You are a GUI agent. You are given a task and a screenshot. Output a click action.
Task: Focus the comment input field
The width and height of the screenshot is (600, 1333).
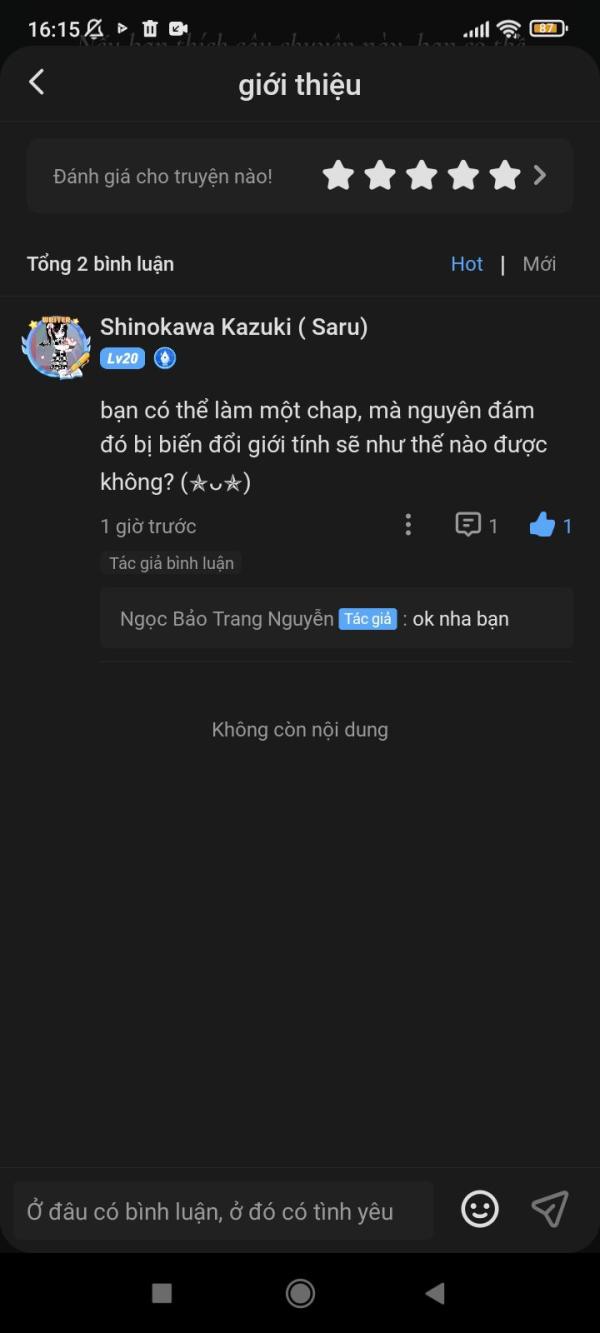click(223, 1211)
